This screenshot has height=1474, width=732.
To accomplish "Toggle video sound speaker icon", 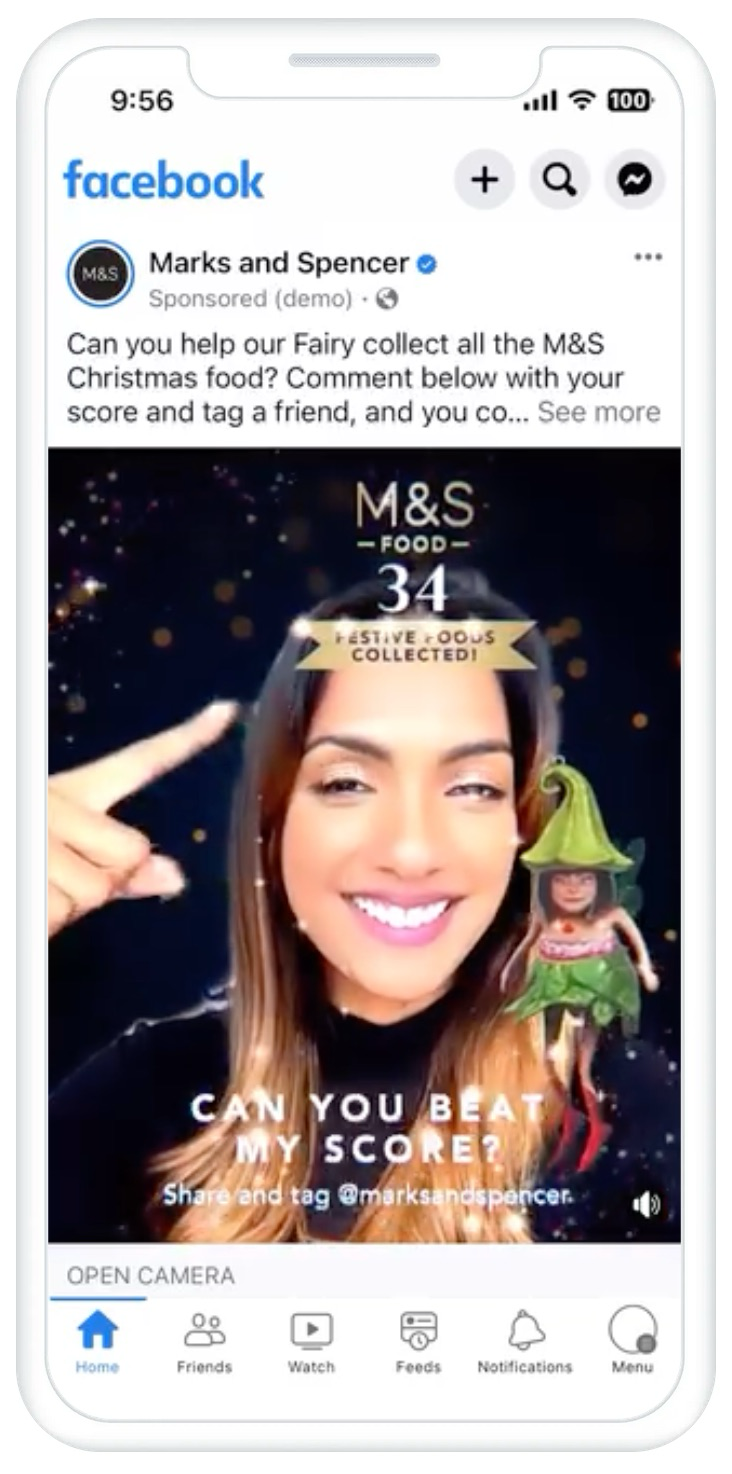I will pyautogui.click(x=646, y=1205).
